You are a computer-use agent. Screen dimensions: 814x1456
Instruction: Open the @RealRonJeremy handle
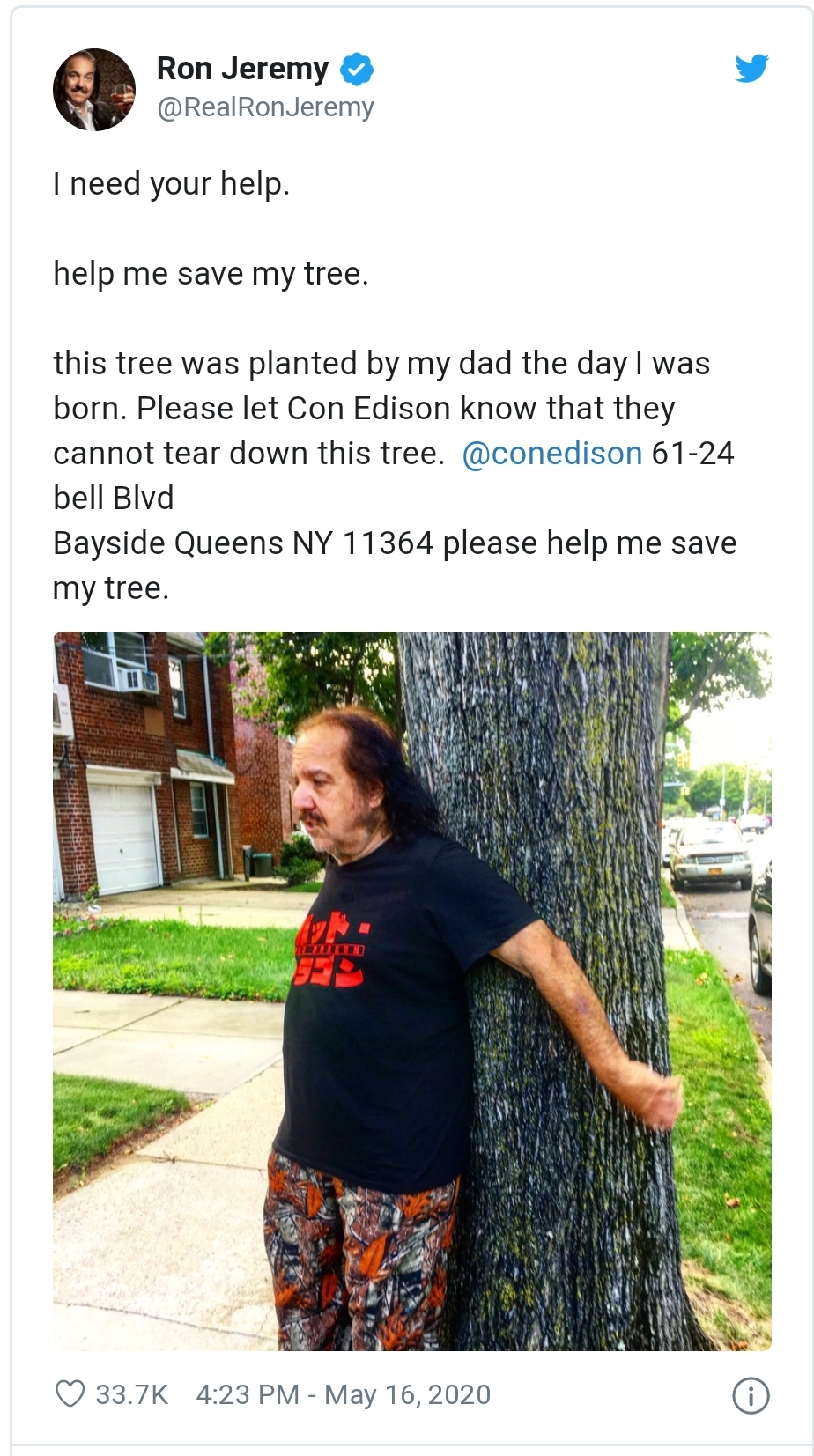point(265,107)
